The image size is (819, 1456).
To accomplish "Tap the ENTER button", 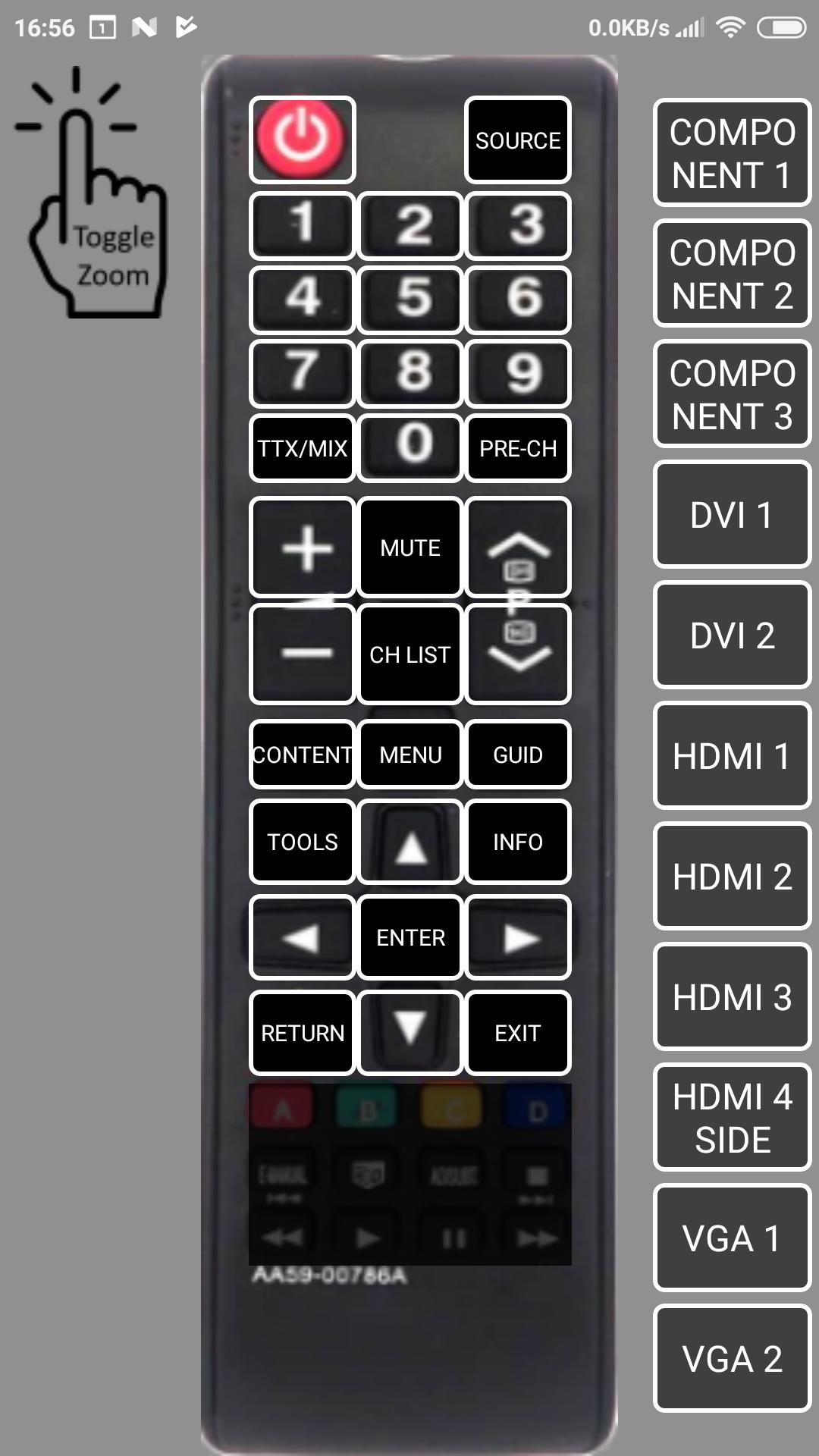I will [x=410, y=937].
